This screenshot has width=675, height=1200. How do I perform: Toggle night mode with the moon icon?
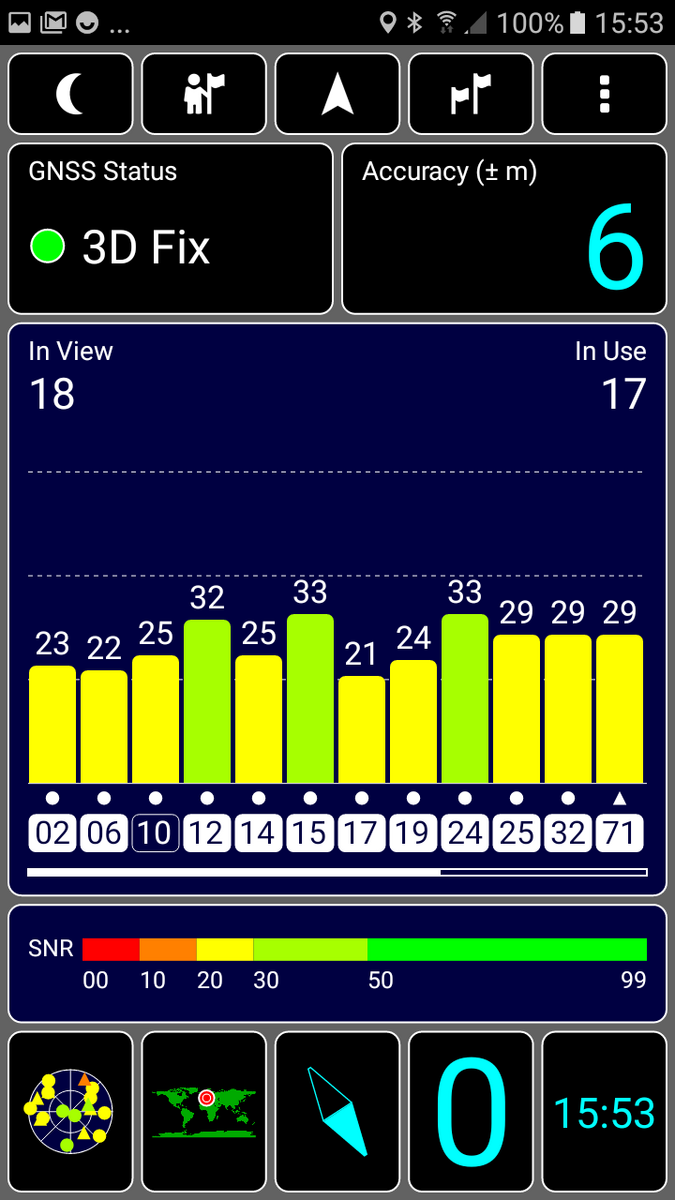(x=71, y=94)
